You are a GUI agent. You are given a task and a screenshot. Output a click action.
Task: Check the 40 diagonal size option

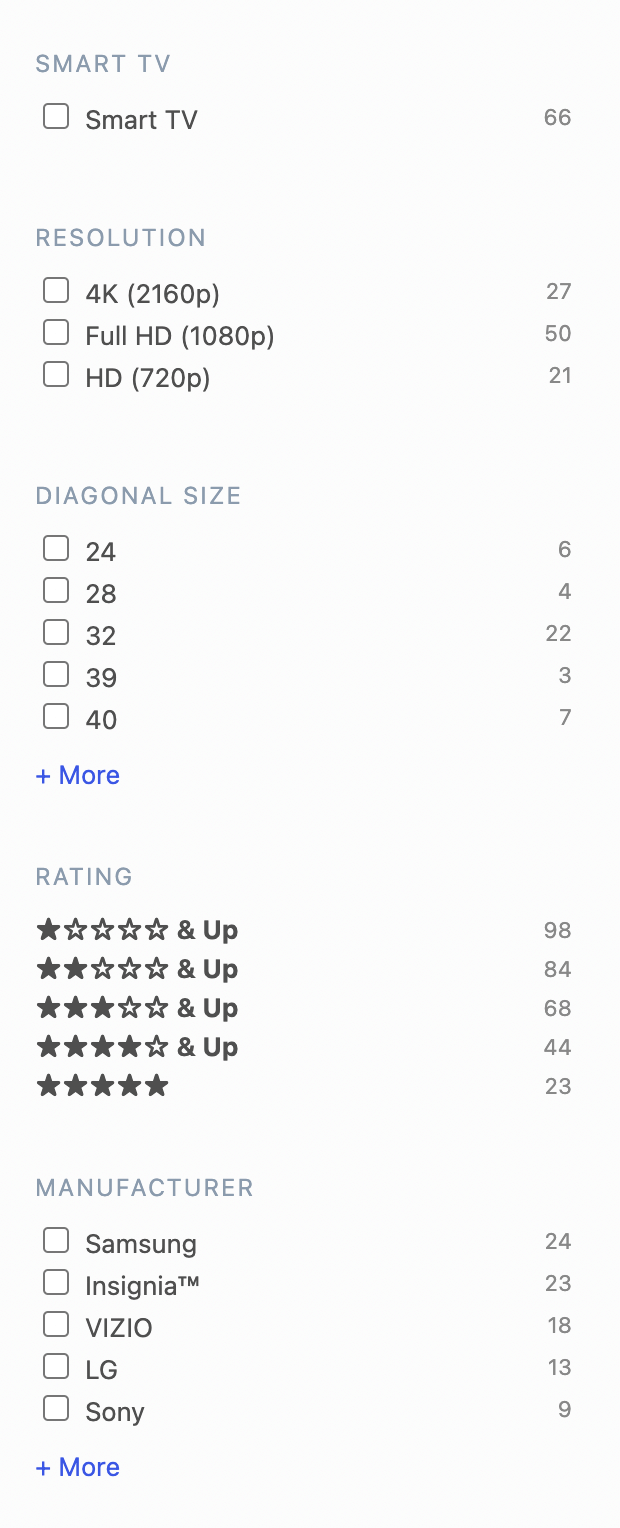click(56, 717)
